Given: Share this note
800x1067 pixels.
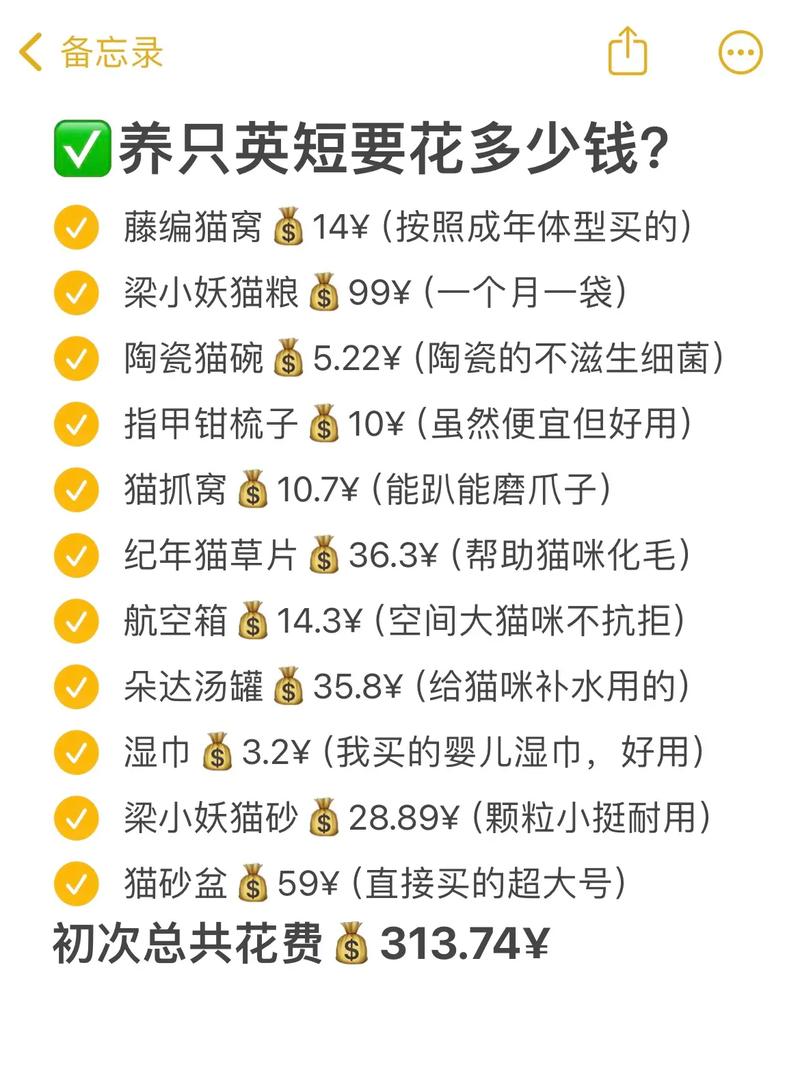Looking at the screenshot, I should coord(628,51).
